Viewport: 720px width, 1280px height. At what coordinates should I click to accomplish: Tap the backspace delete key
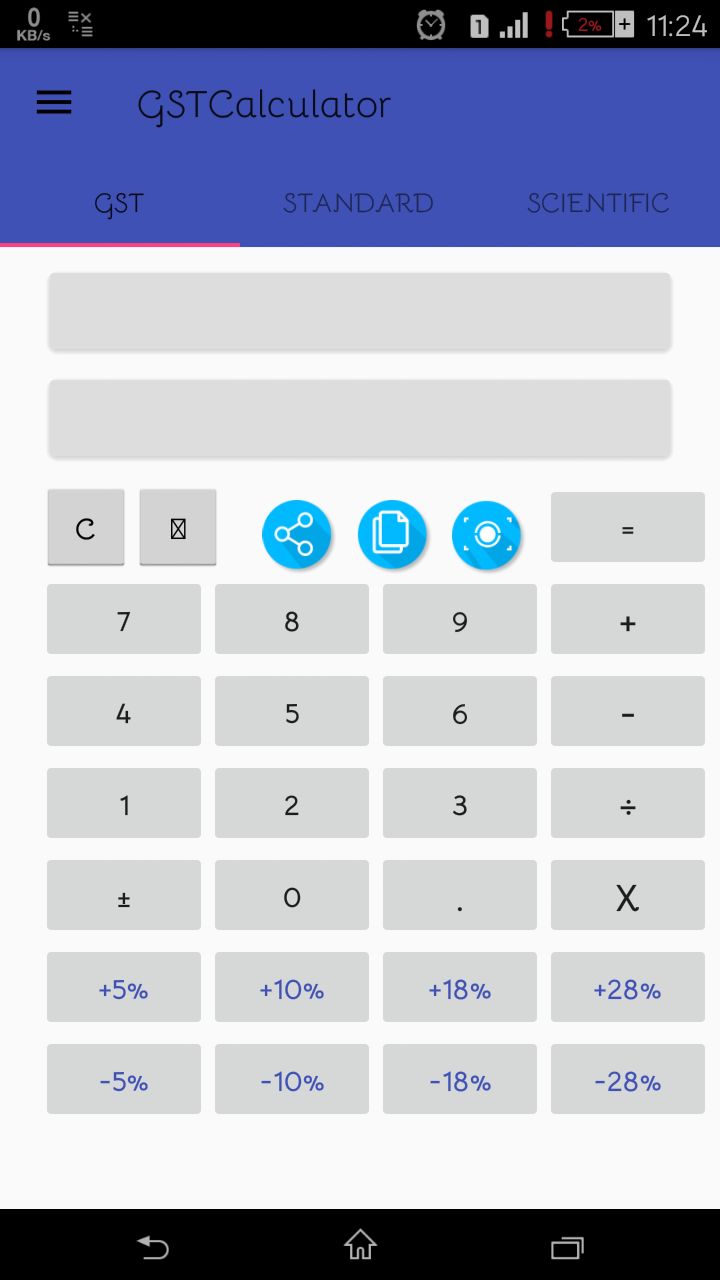178,527
